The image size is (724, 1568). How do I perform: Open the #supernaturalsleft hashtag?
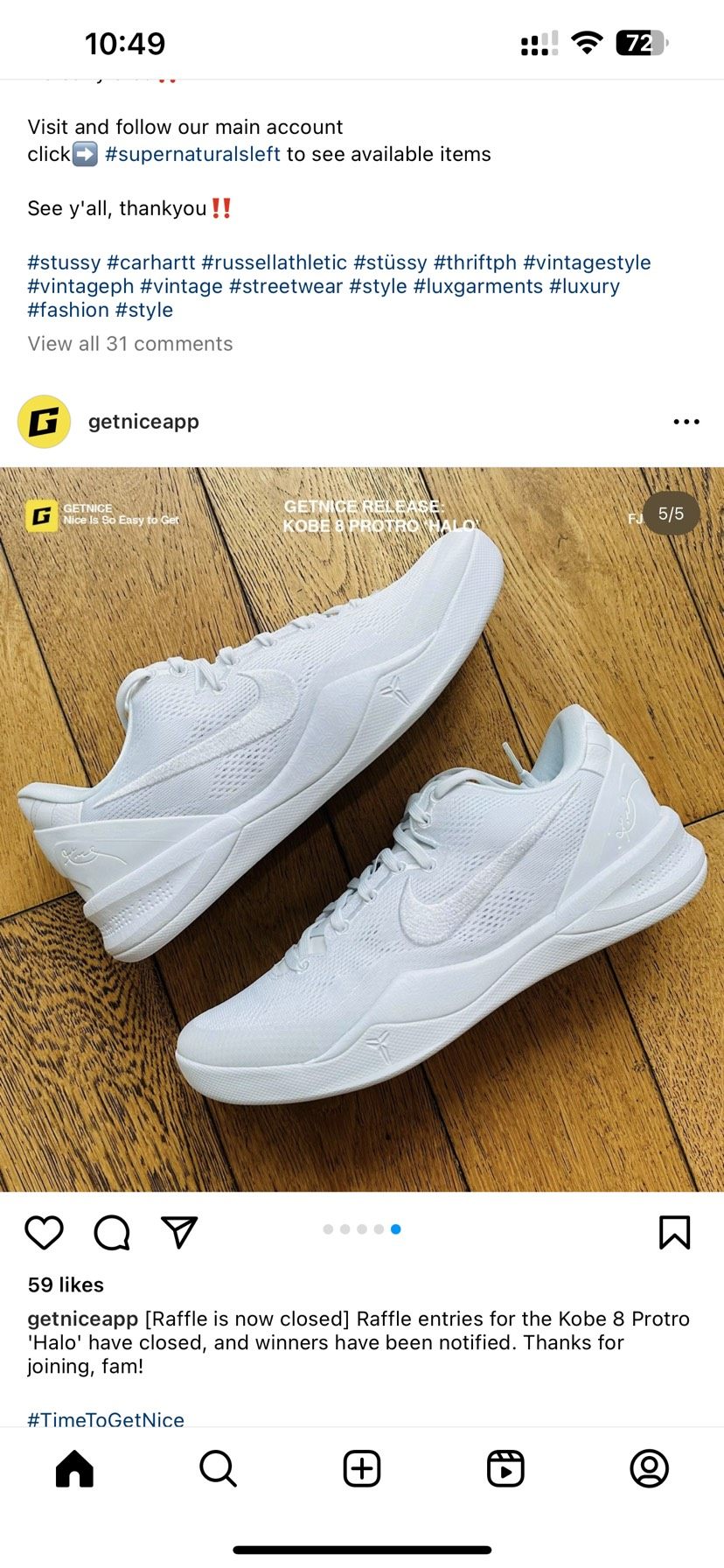click(192, 155)
